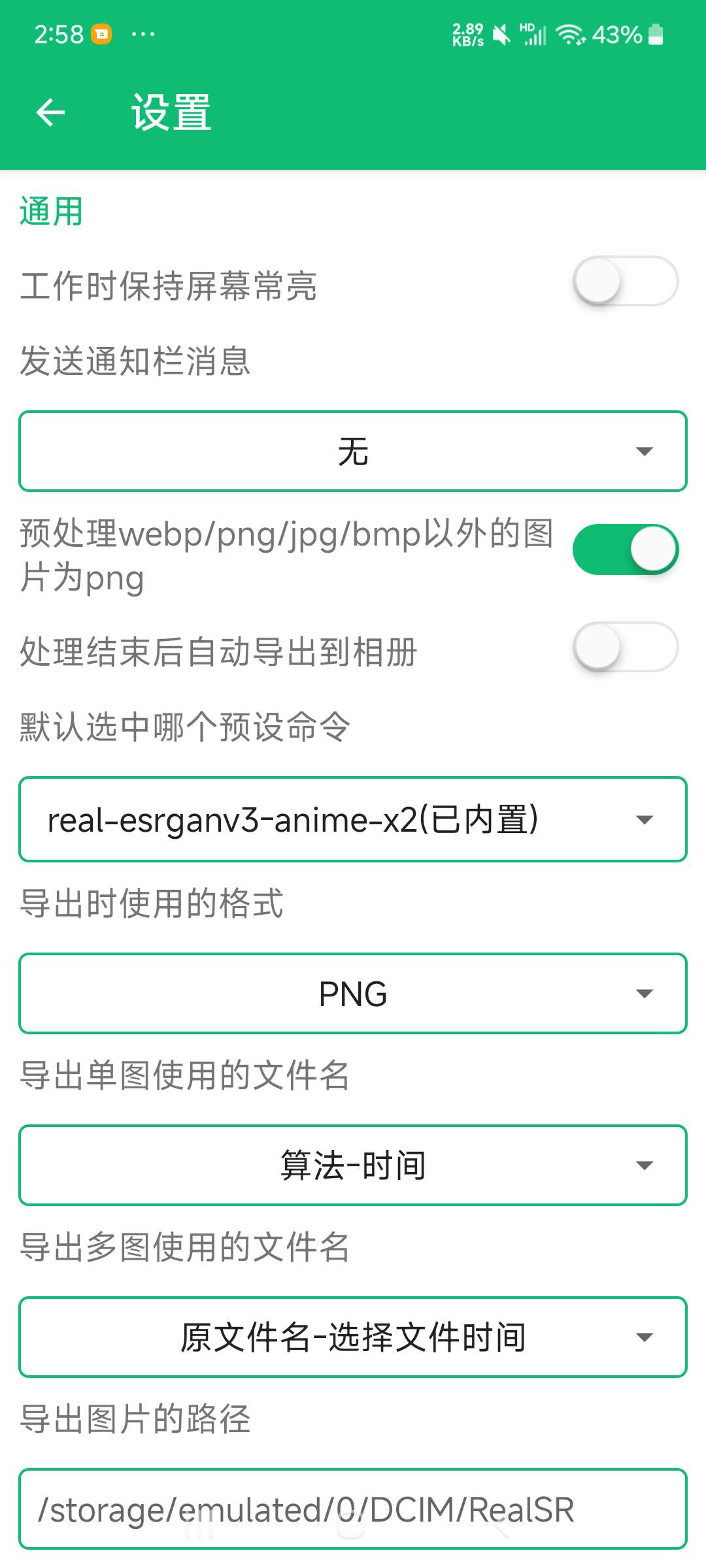Go back from the 设置 screen
Viewport: 706px width, 1568px height.
[50, 112]
